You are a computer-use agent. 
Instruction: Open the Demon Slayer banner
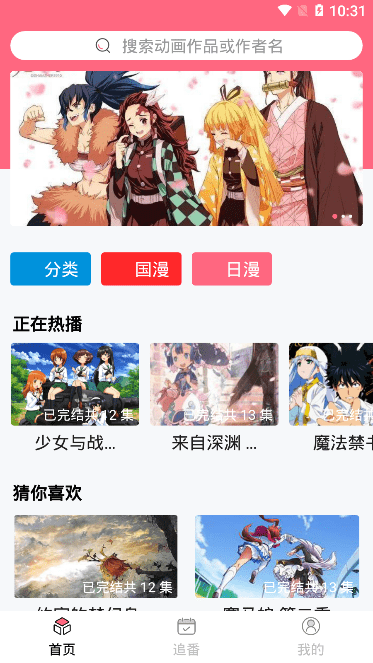186,148
